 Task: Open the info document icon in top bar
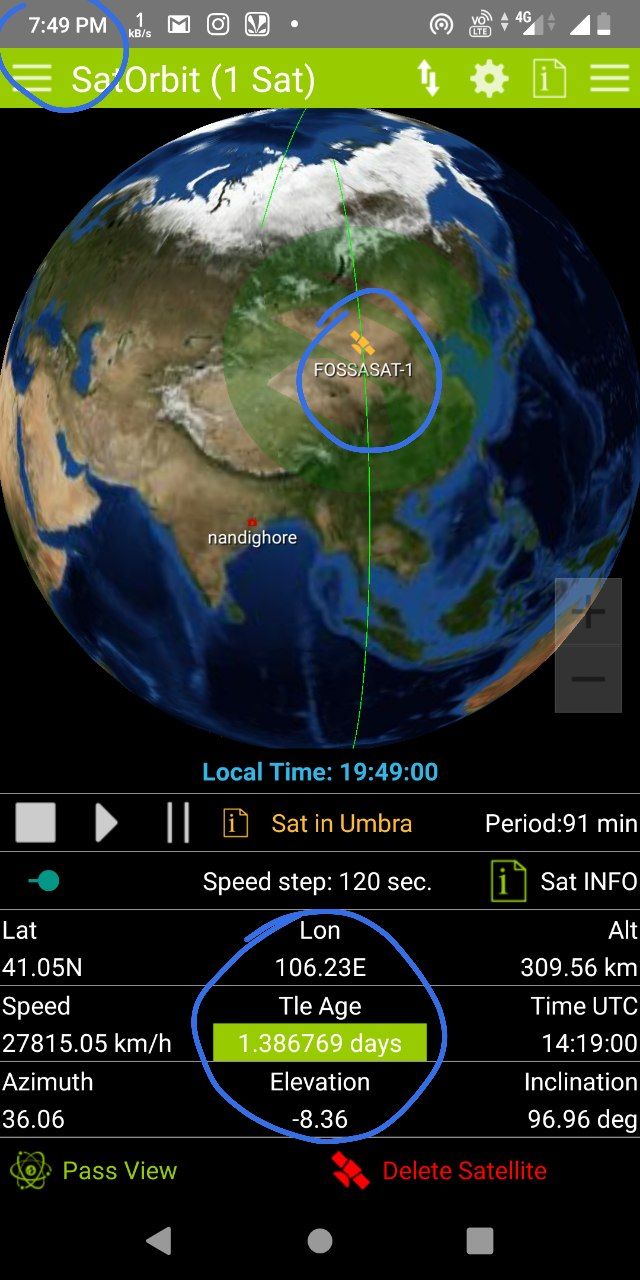[x=548, y=79]
